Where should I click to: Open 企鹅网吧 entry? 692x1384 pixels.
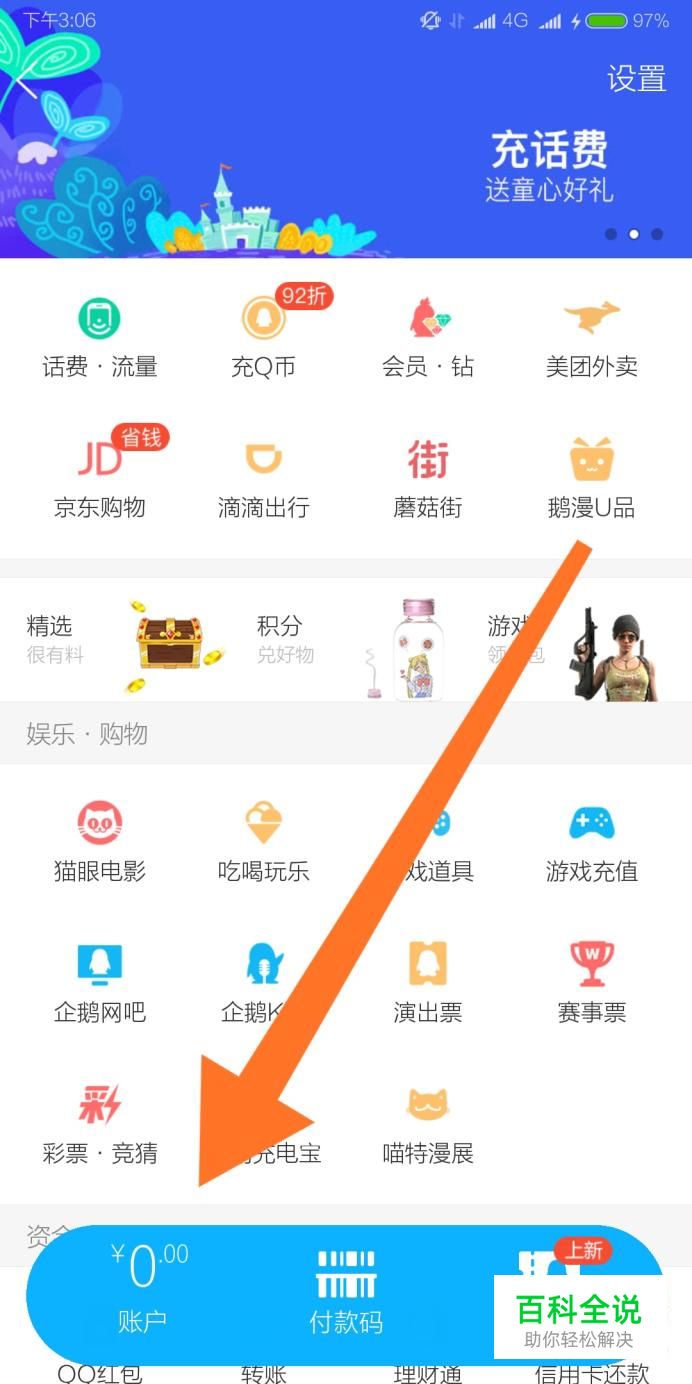[100, 983]
